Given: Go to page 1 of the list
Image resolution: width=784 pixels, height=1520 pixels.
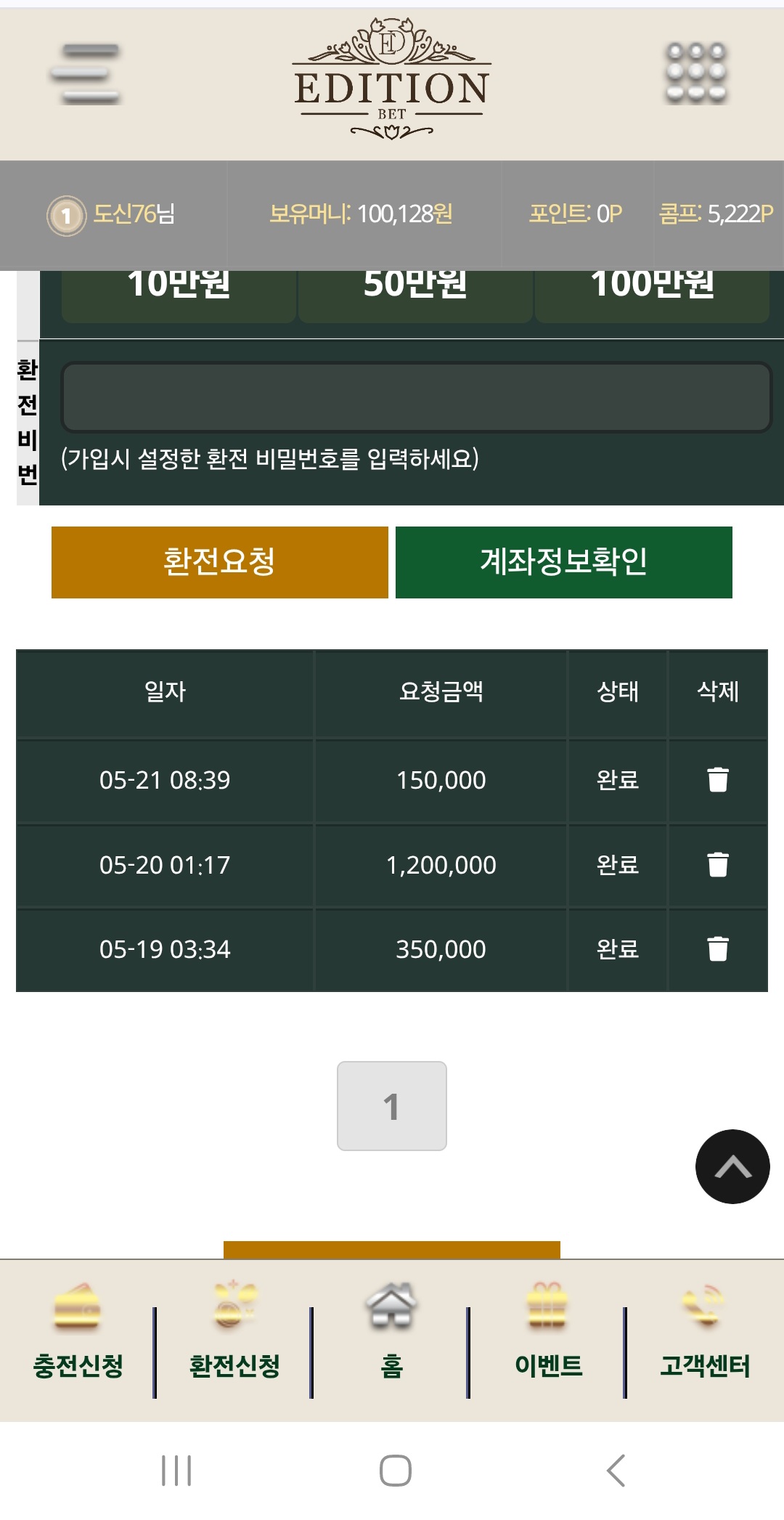Looking at the screenshot, I should tap(392, 1106).
